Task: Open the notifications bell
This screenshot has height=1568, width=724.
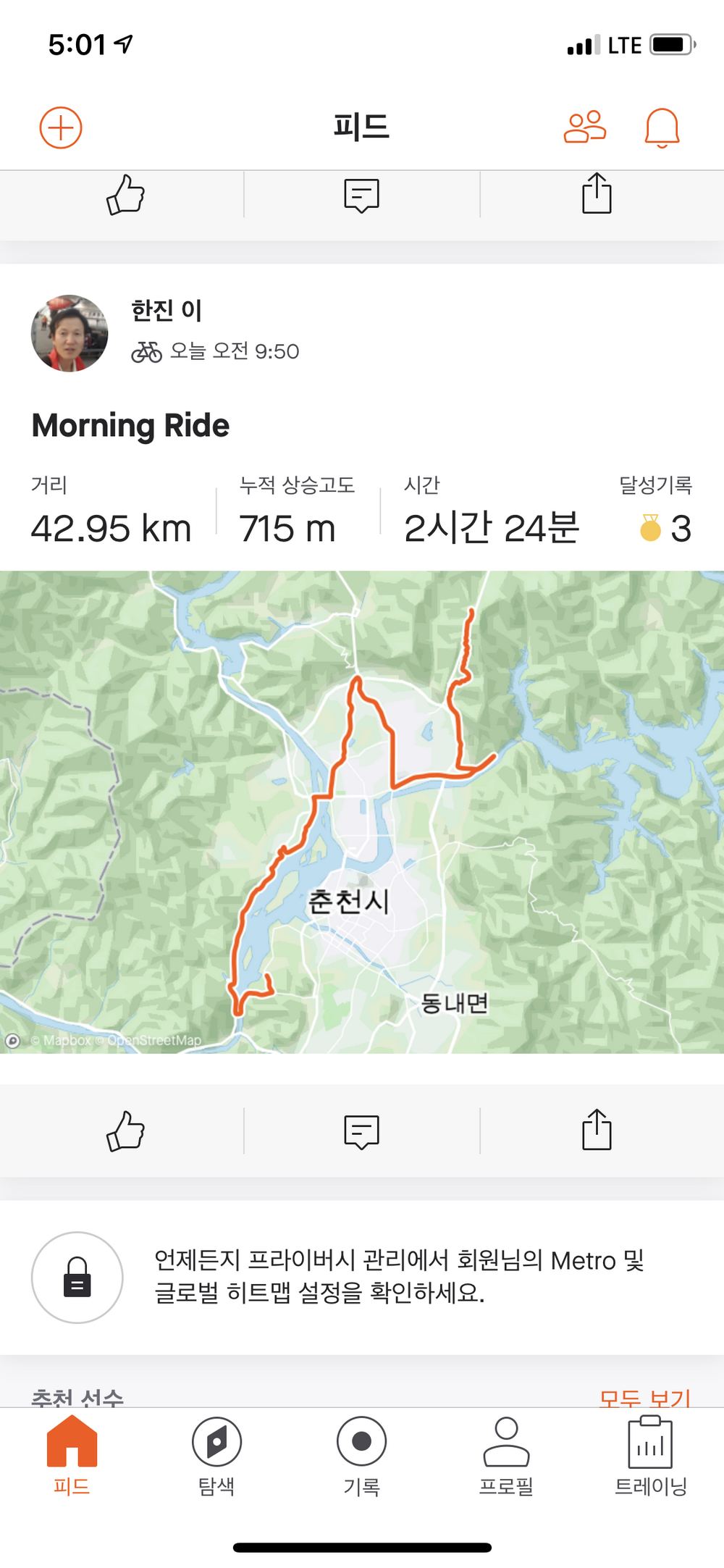Action: [x=662, y=128]
